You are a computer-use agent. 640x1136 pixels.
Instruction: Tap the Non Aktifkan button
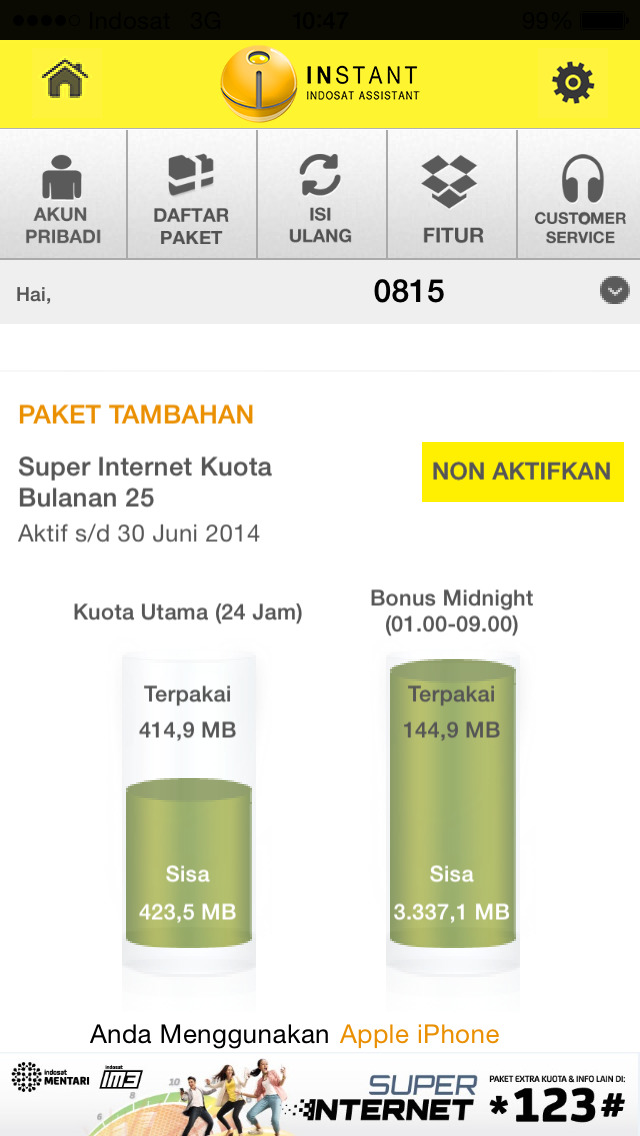[522, 471]
